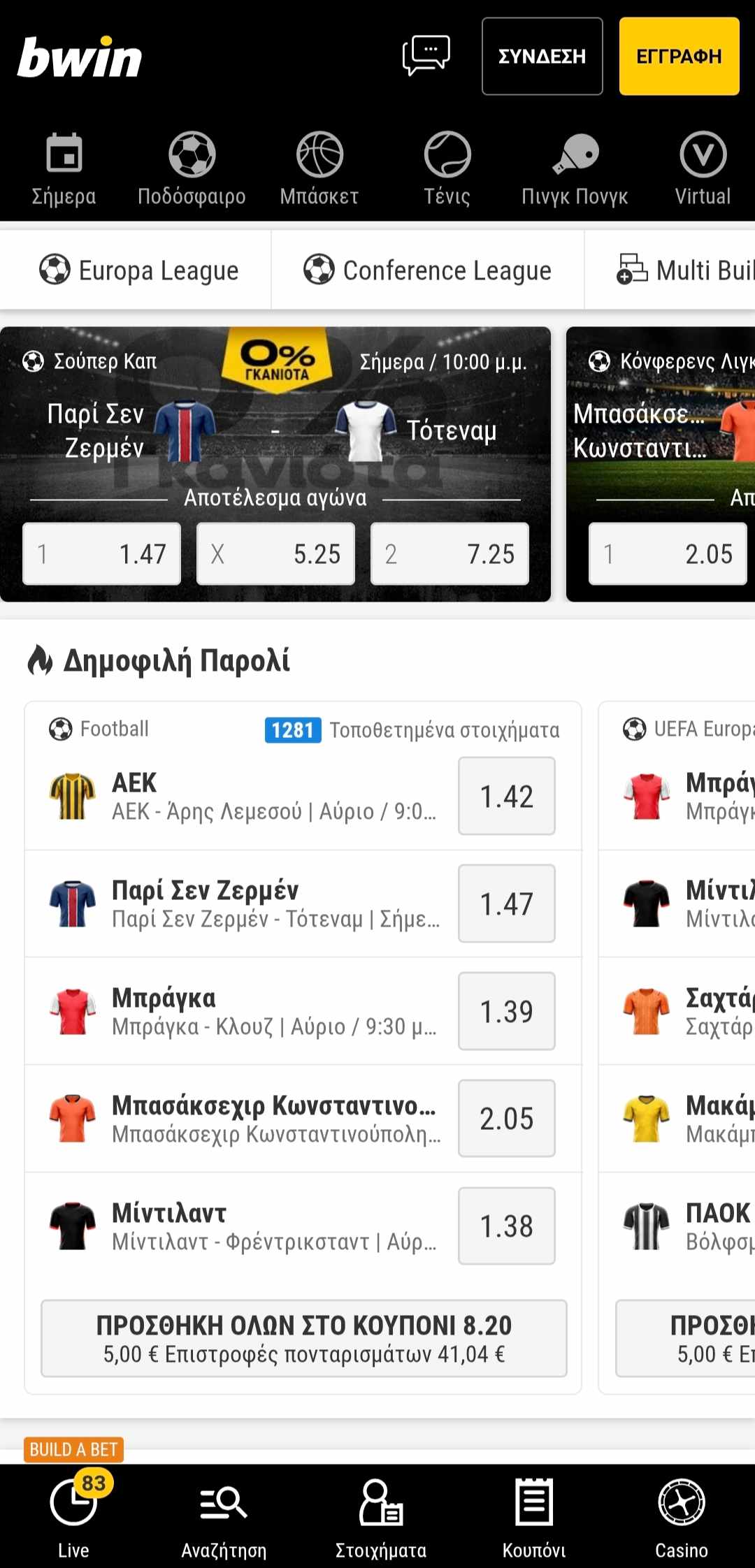The height and width of the screenshot is (1568, 755).
Task: Open the Conference League shortcut
Action: pyautogui.click(x=427, y=270)
